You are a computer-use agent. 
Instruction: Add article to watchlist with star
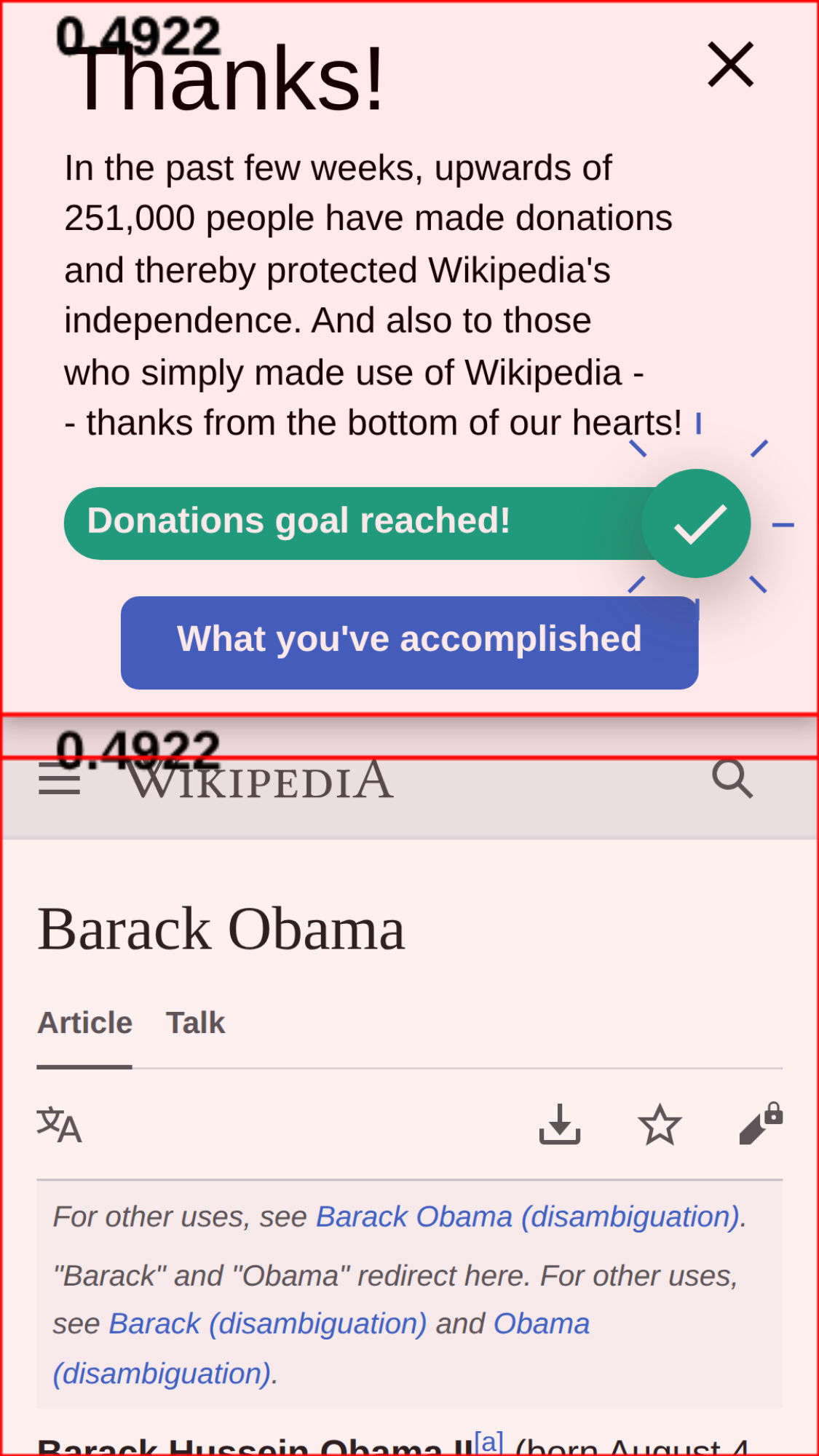(660, 1125)
